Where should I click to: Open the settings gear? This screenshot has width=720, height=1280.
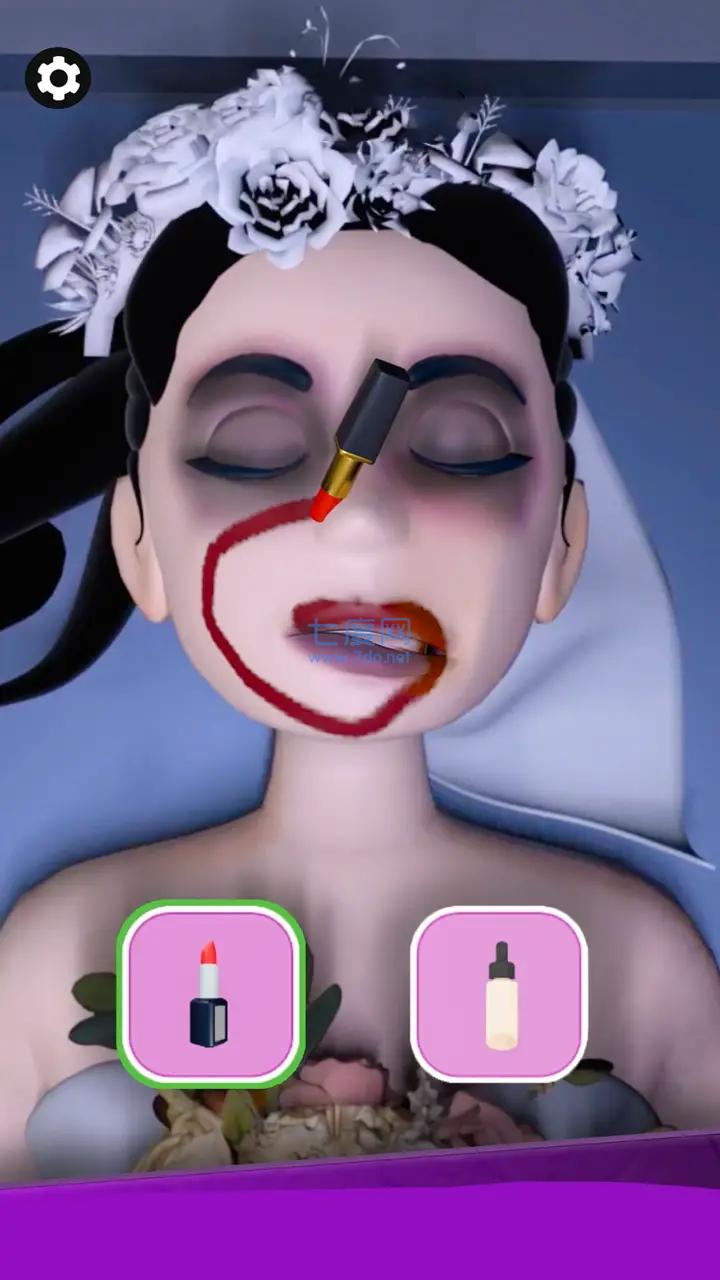[58, 78]
